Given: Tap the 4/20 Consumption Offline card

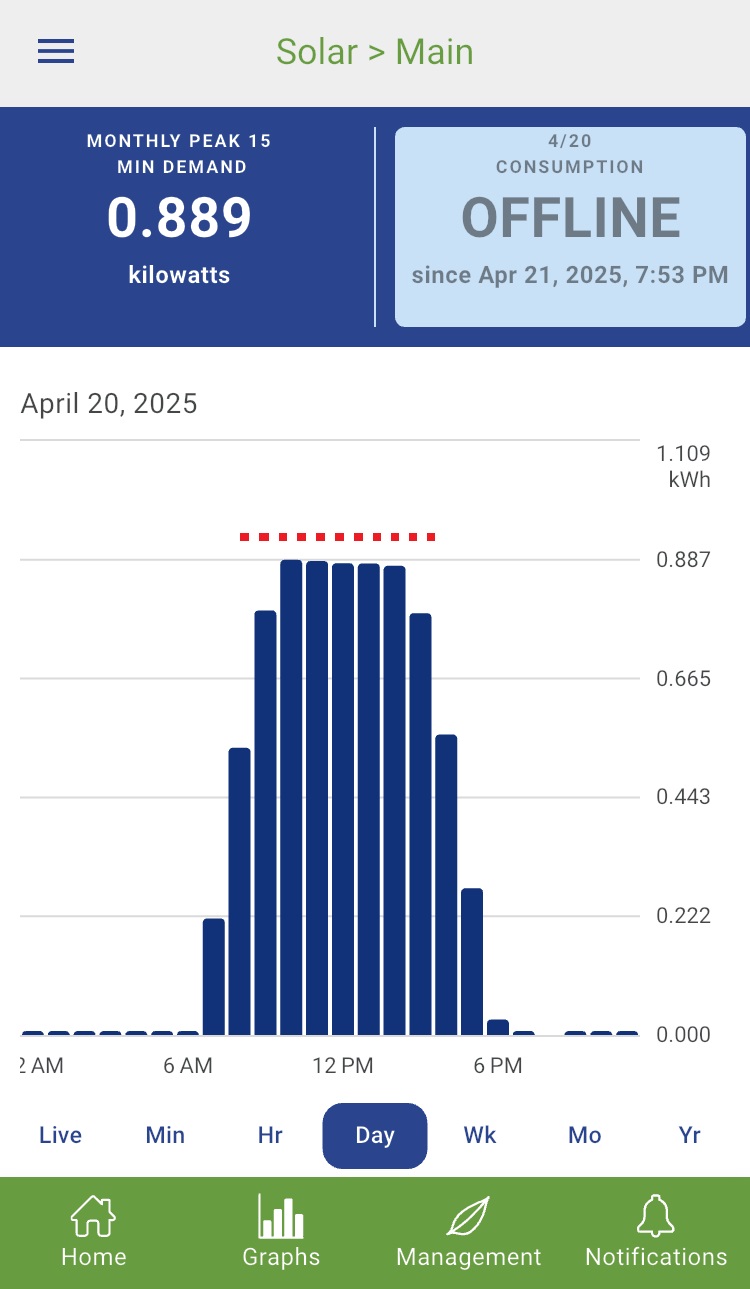Looking at the screenshot, I should 570,227.
